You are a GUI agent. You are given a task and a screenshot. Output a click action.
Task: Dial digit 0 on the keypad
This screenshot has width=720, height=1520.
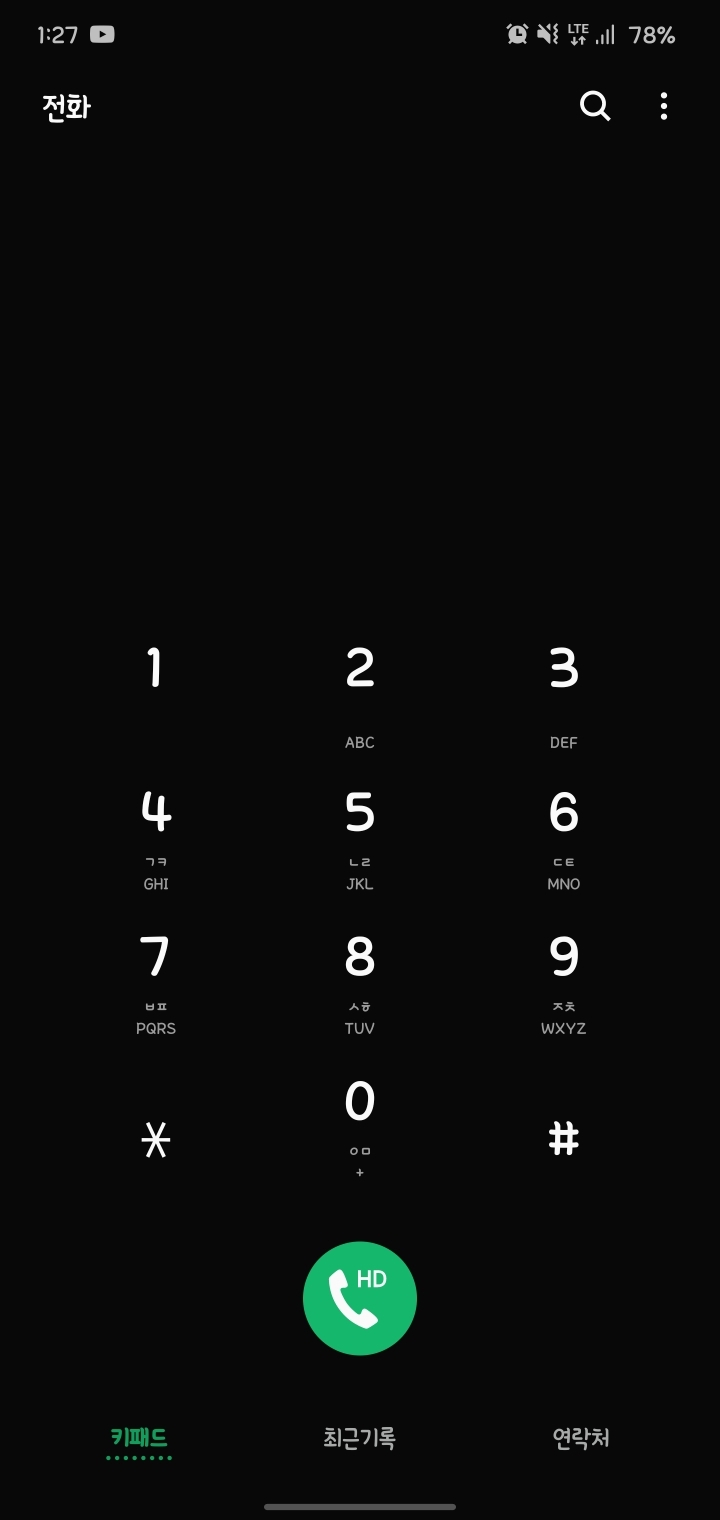point(360,1125)
